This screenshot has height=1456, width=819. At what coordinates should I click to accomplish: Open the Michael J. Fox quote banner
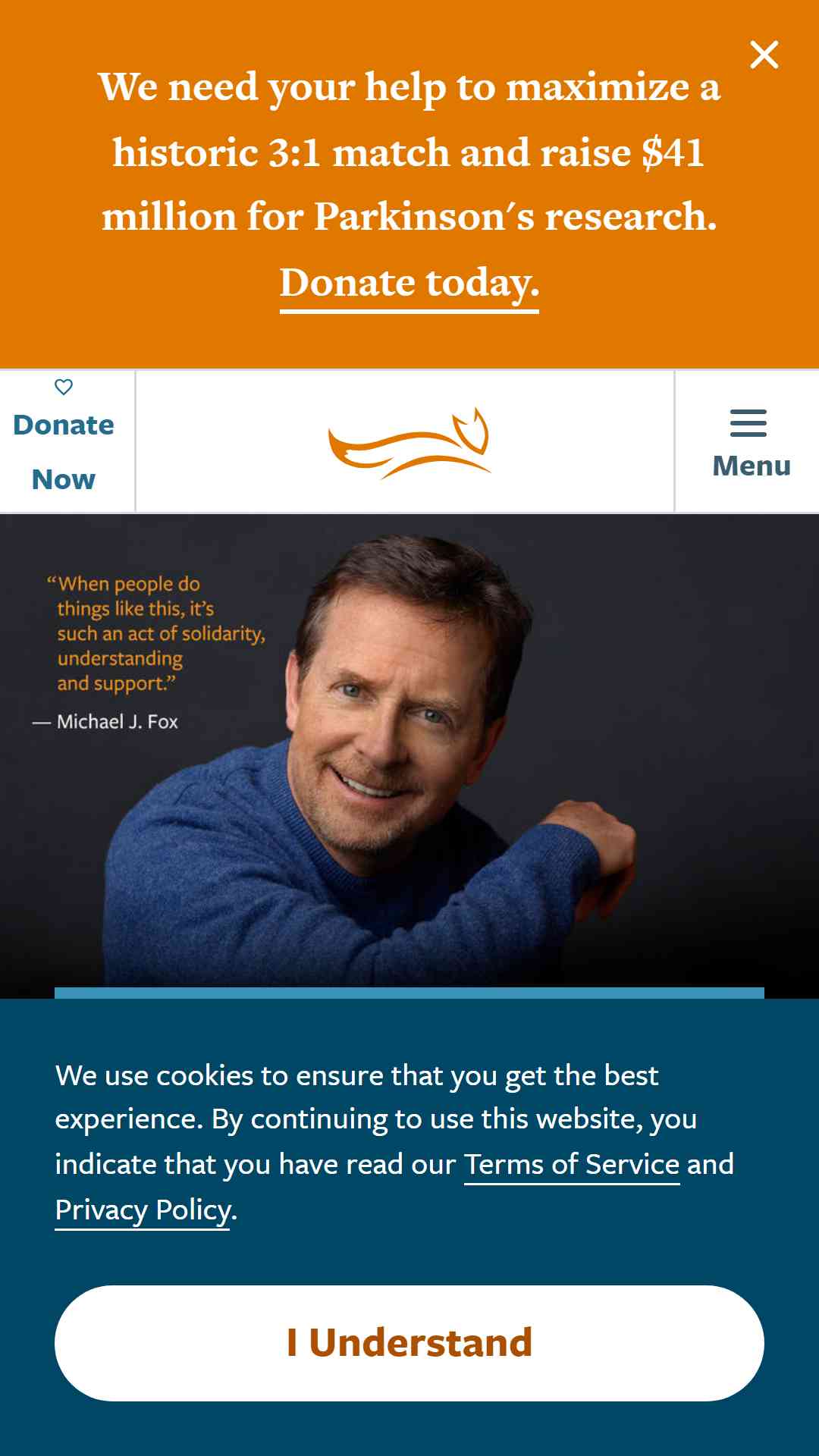click(x=409, y=756)
